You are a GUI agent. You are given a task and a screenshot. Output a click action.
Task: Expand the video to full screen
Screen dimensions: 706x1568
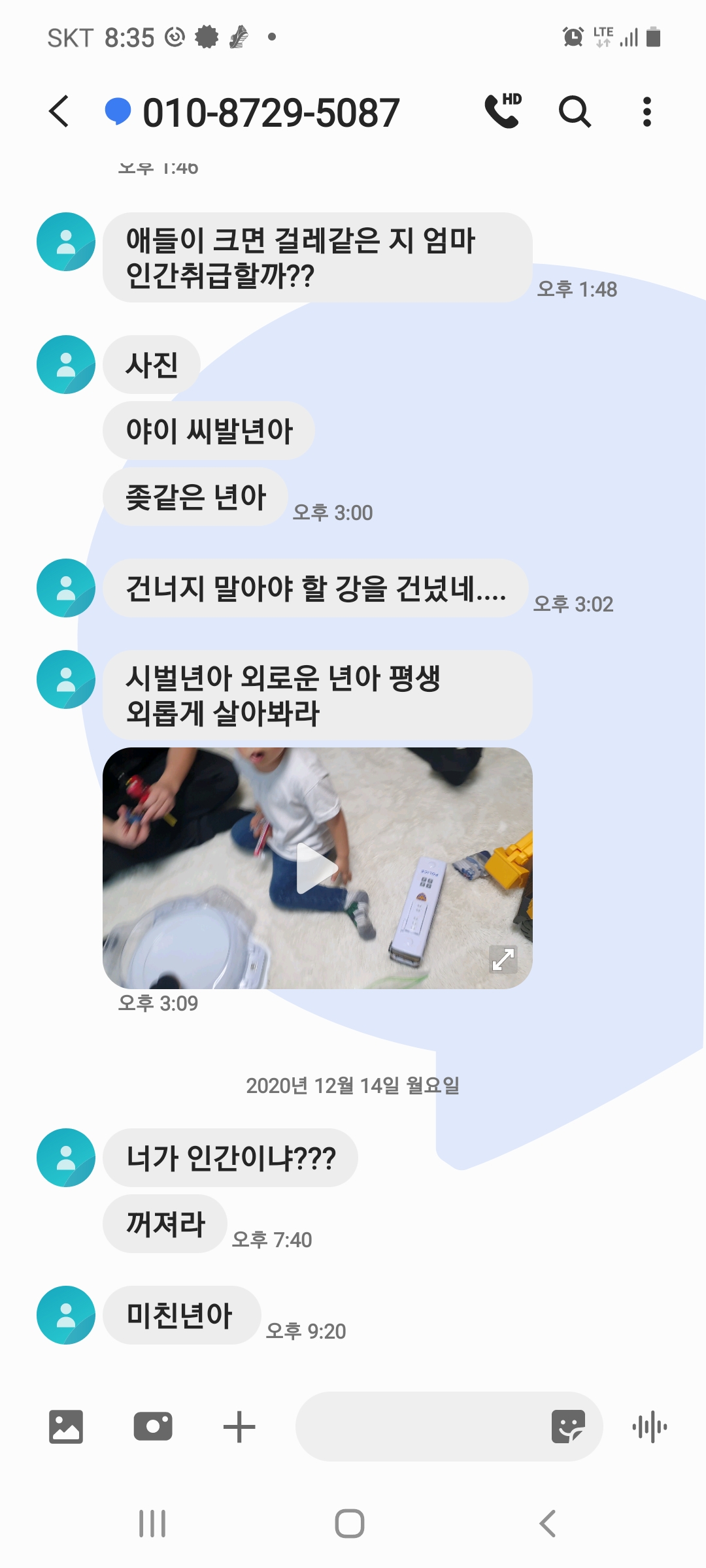503,959
